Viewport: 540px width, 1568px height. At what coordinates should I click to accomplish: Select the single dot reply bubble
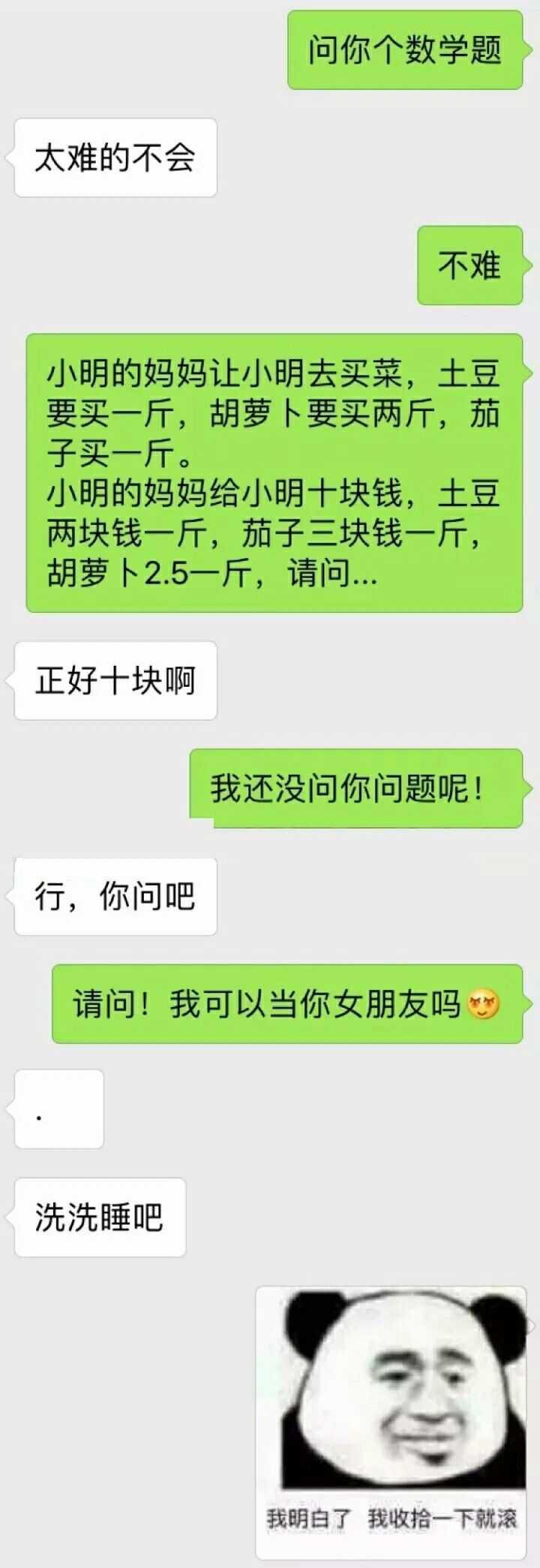(58, 1110)
